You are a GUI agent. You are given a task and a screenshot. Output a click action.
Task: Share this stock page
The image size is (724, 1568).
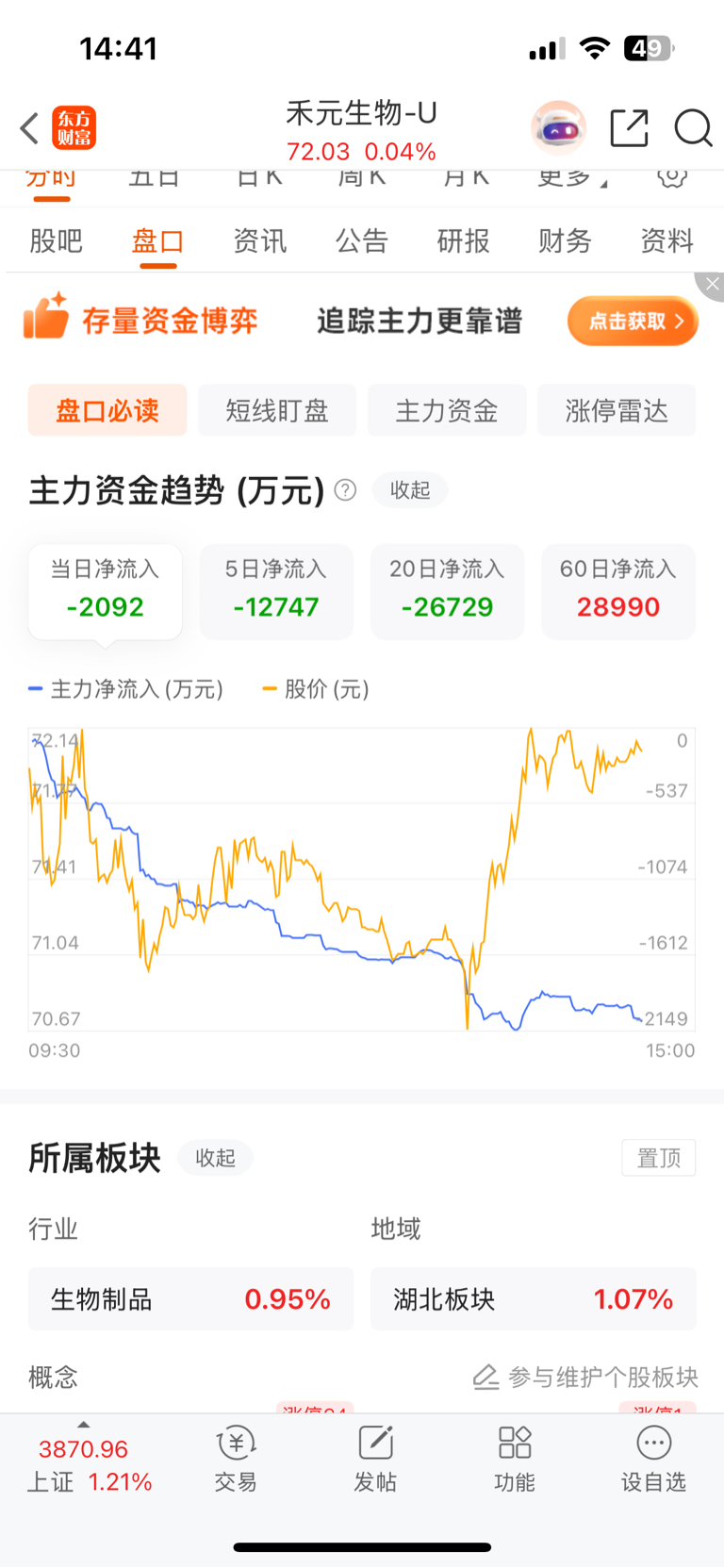629,128
